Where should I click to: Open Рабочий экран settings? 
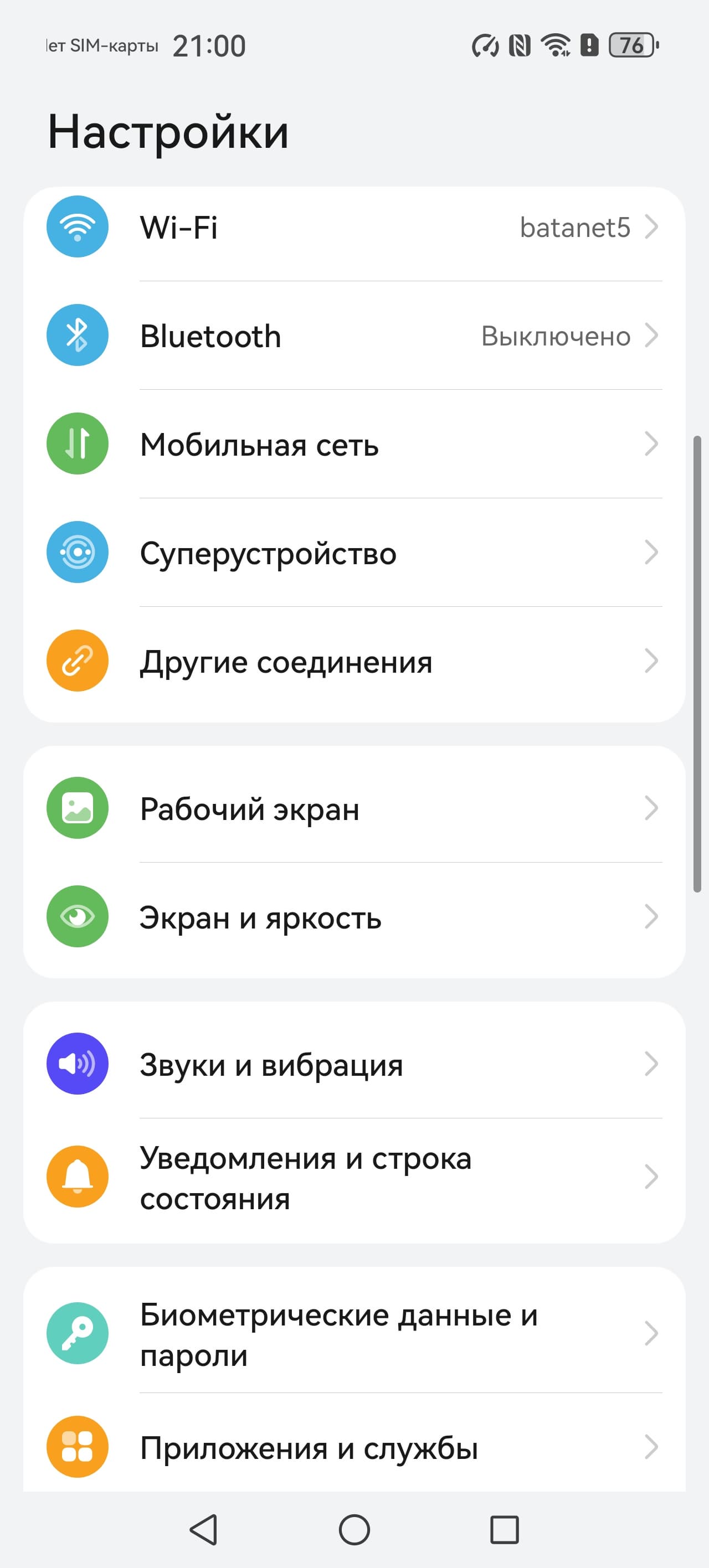pos(353,808)
